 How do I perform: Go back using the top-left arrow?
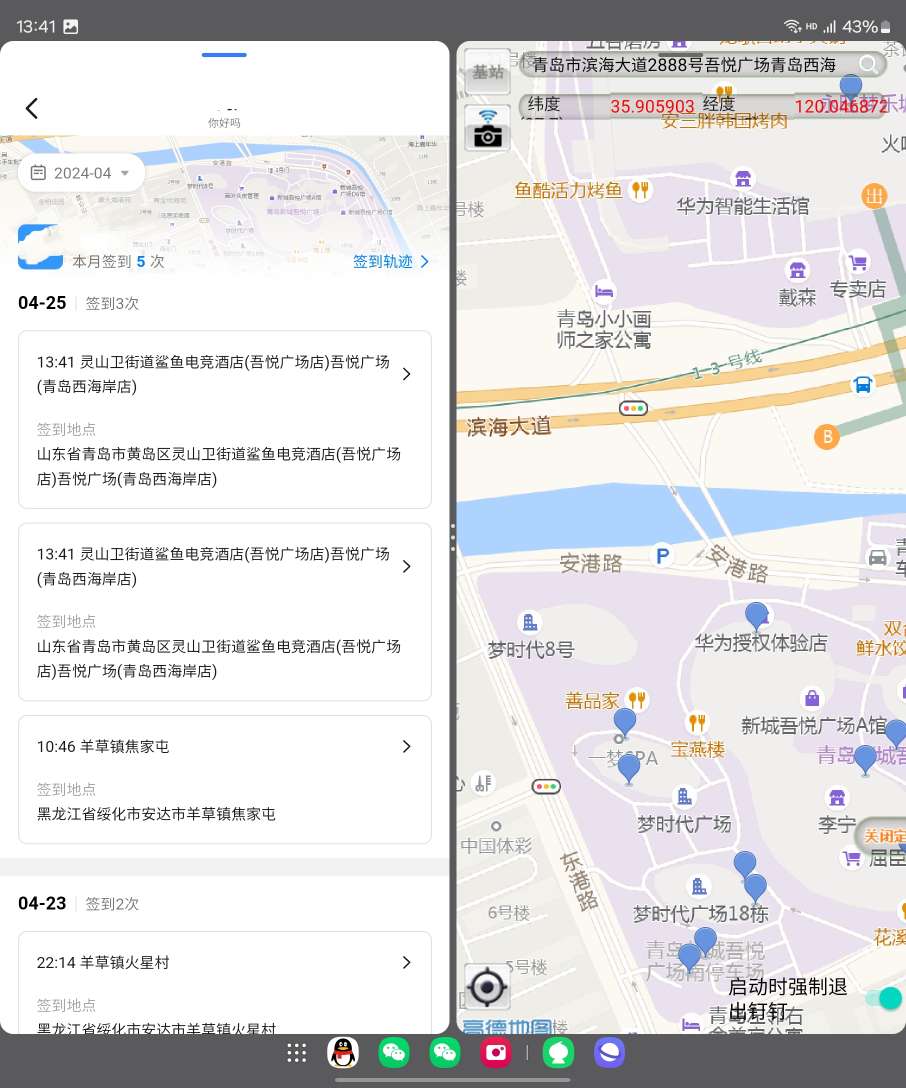coord(32,109)
